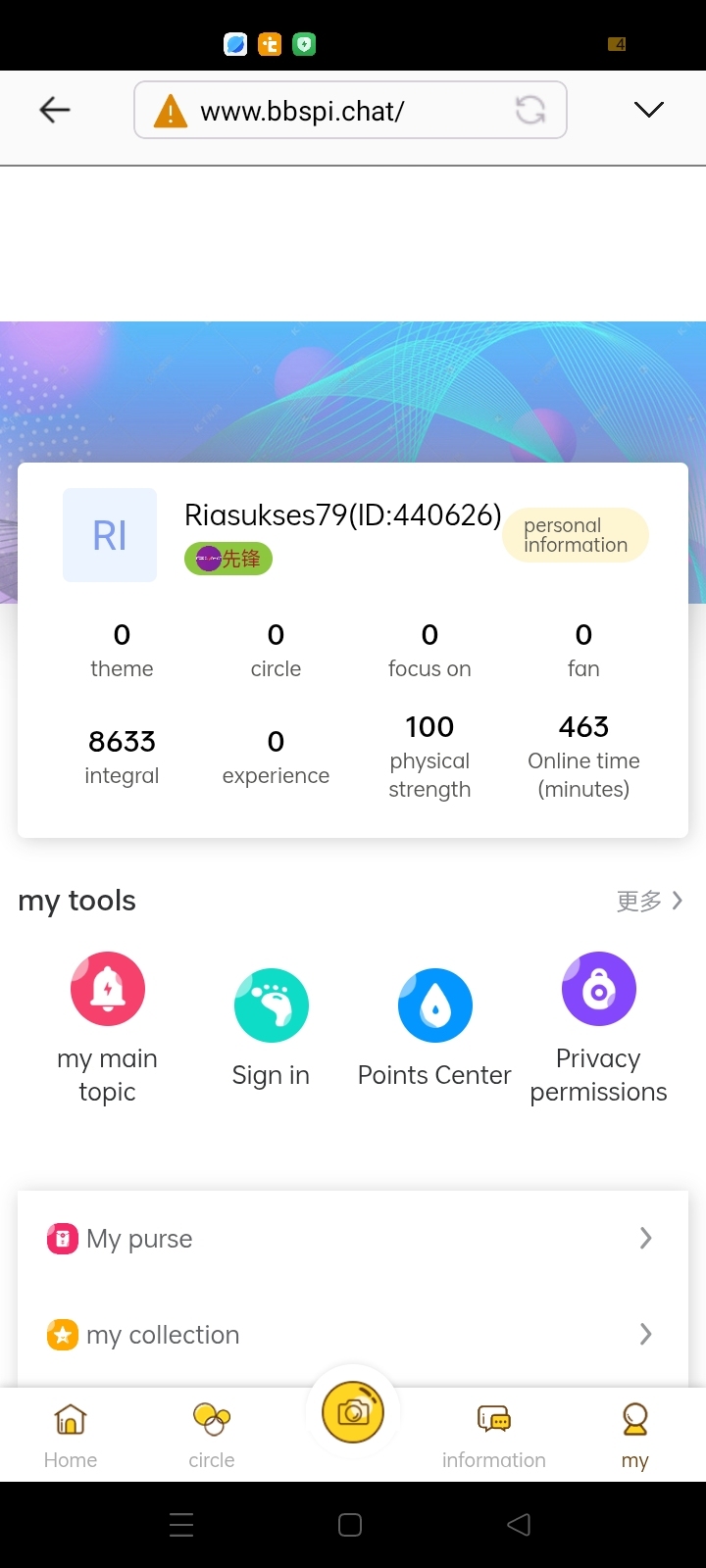Image resolution: width=706 pixels, height=1568 pixels.
Task: Tap the RI profile avatar
Action: pos(110,535)
